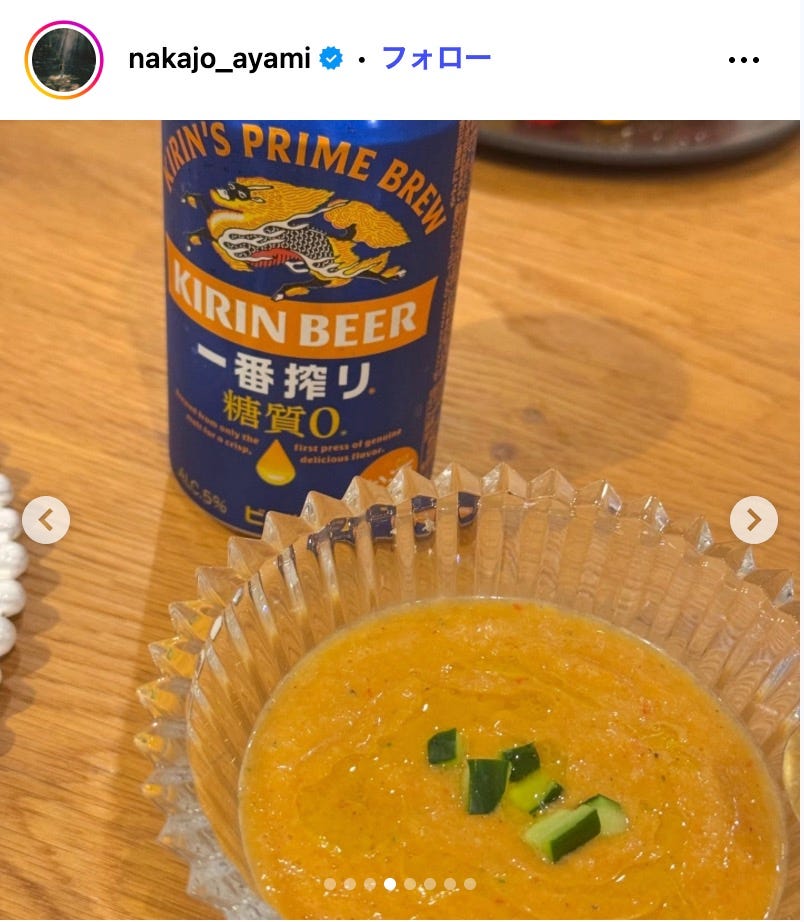Open nakajo_ayami's profile picture story

click(64, 60)
